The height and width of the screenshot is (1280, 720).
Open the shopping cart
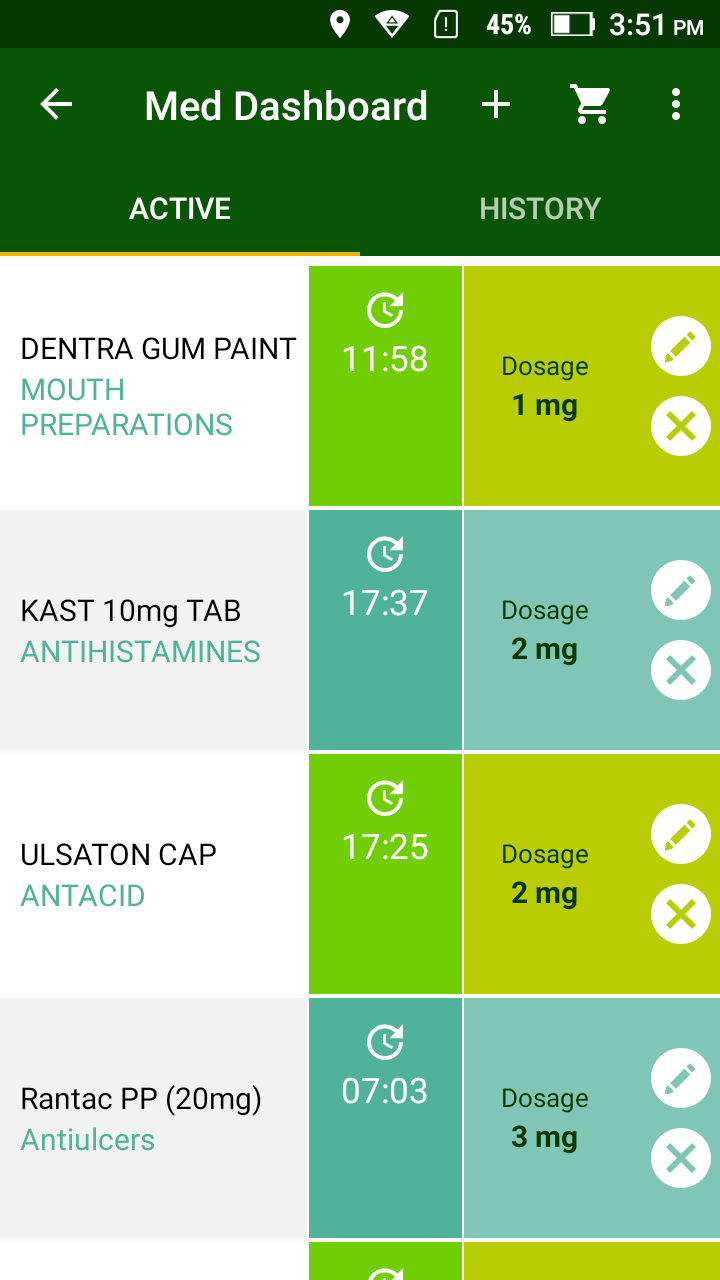[x=590, y=105]
